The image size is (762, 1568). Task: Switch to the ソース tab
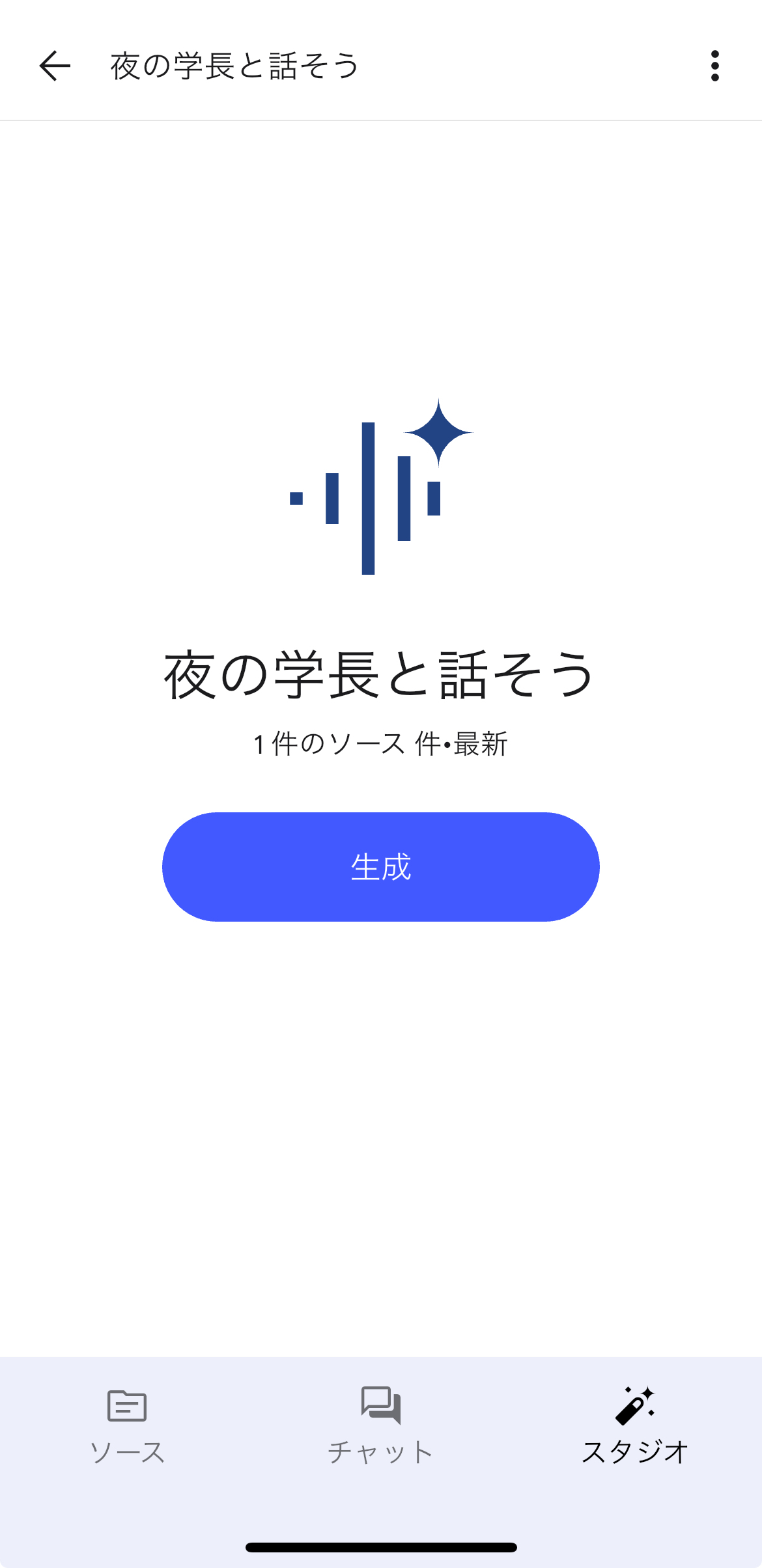pos(127,1425)
